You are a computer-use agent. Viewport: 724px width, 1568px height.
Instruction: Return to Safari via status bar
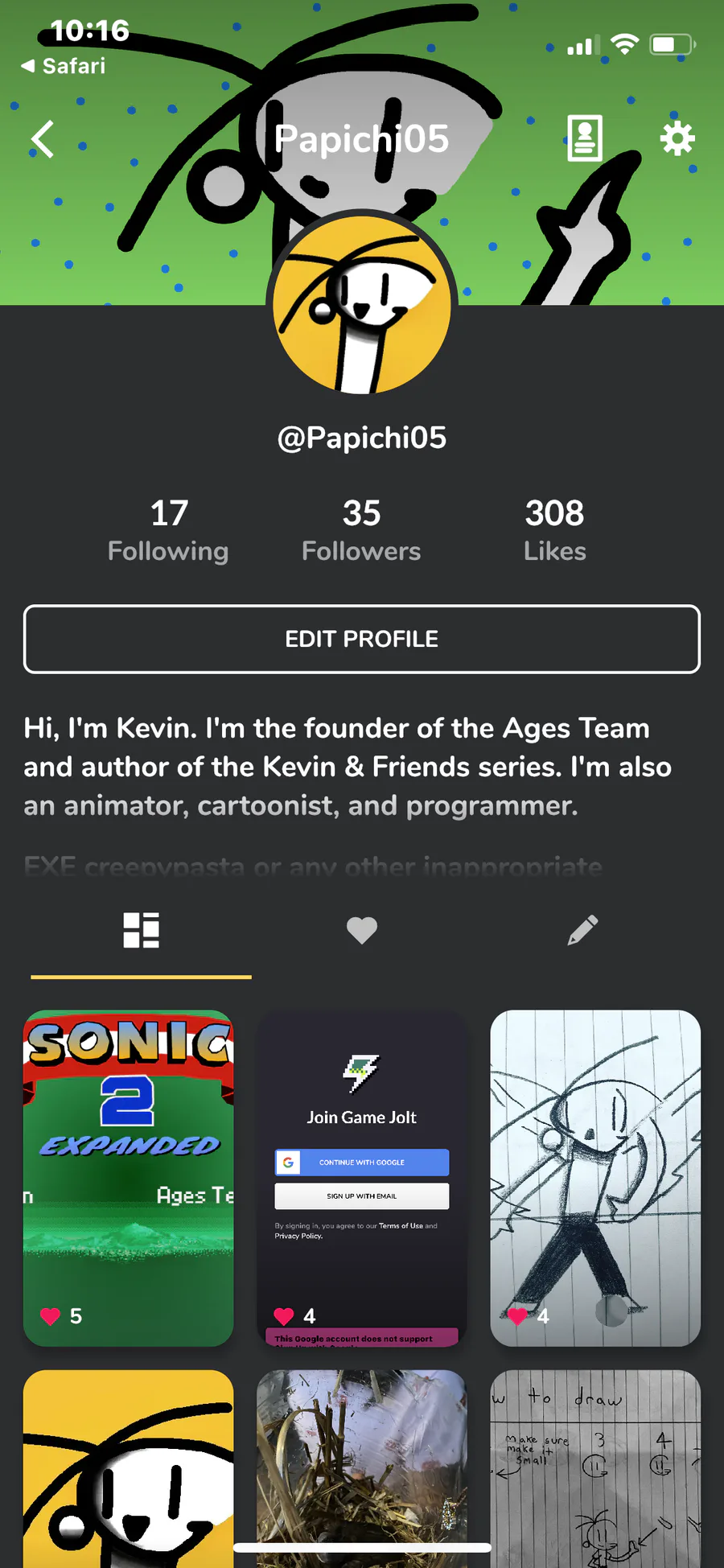[63, 66]
